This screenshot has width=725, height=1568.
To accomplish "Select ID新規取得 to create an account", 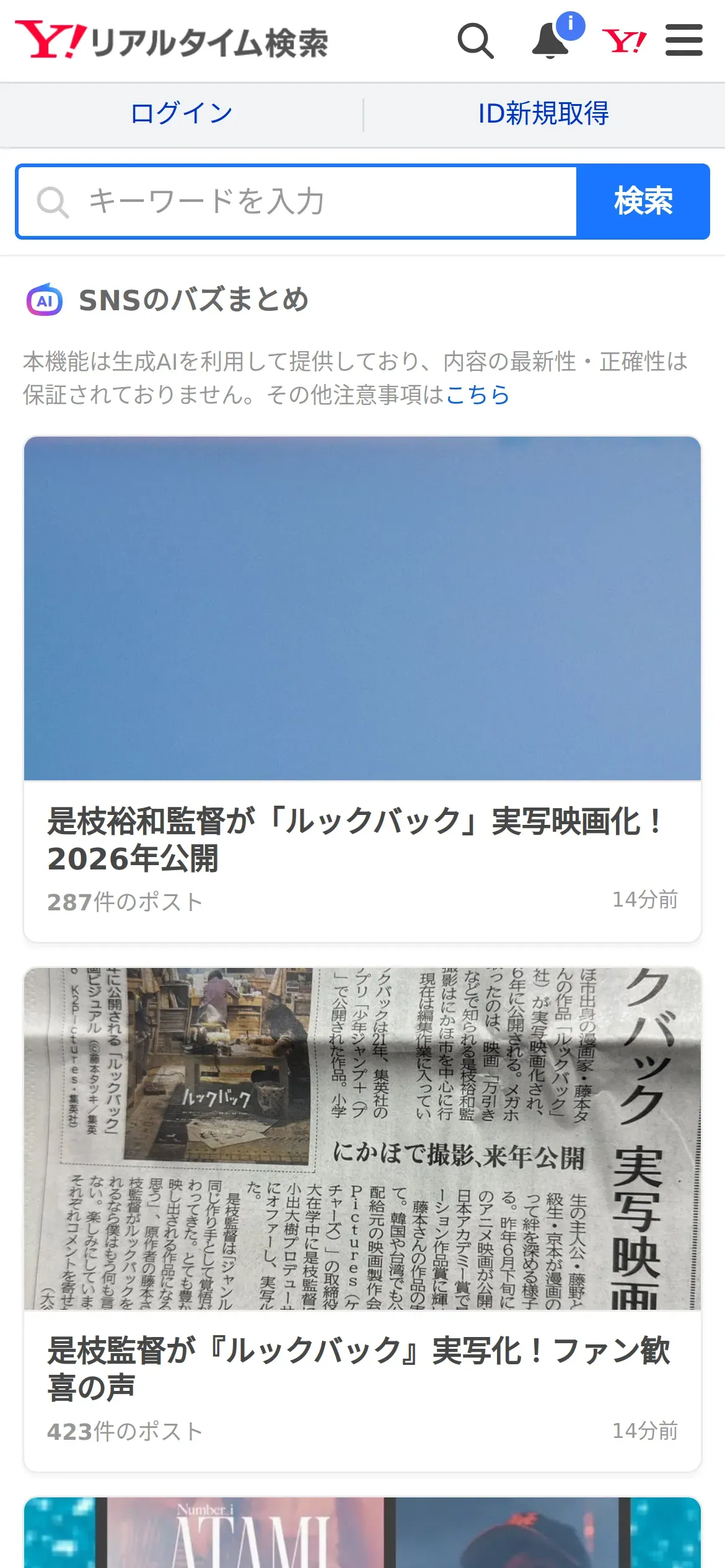I will coord(543,113).
